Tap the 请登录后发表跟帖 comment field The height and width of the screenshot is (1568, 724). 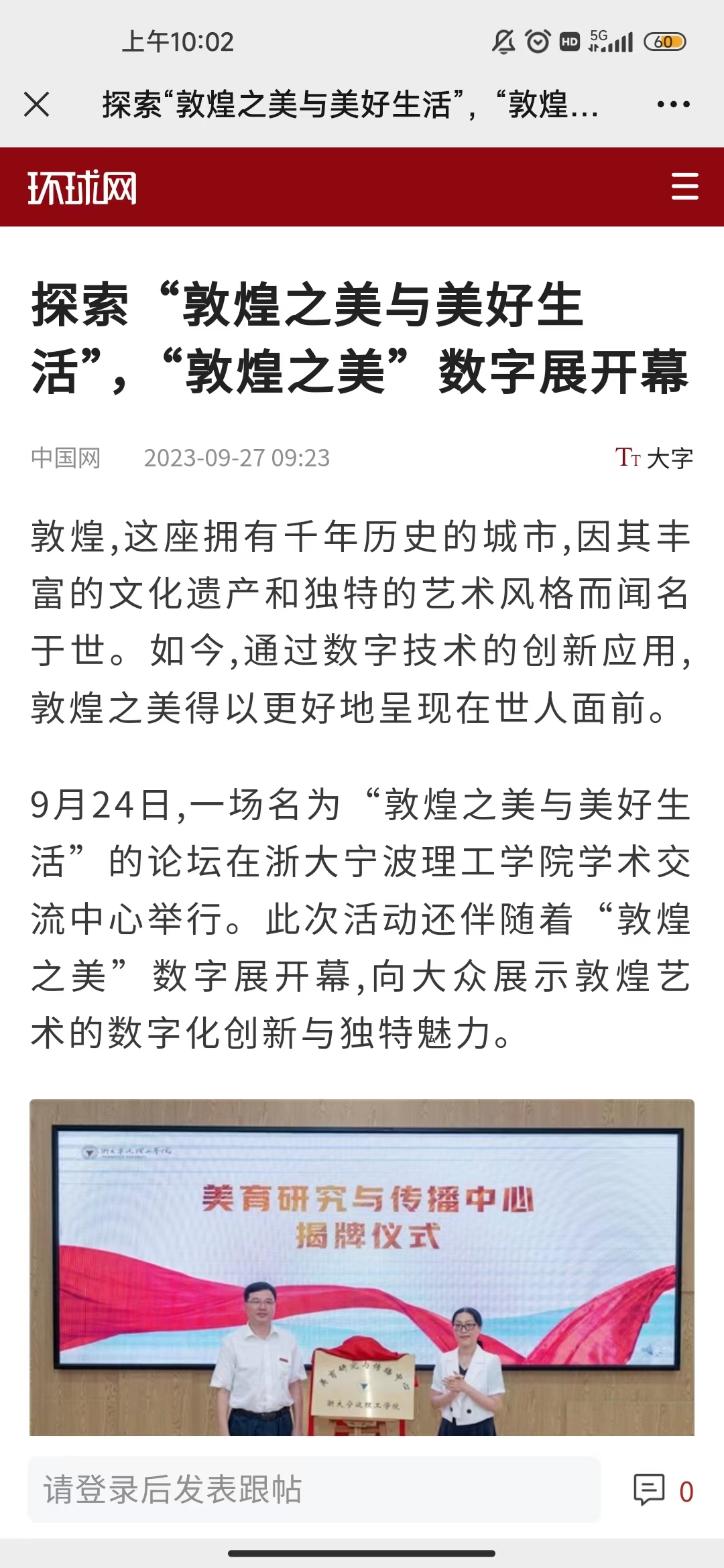[x=314, y=1490]
